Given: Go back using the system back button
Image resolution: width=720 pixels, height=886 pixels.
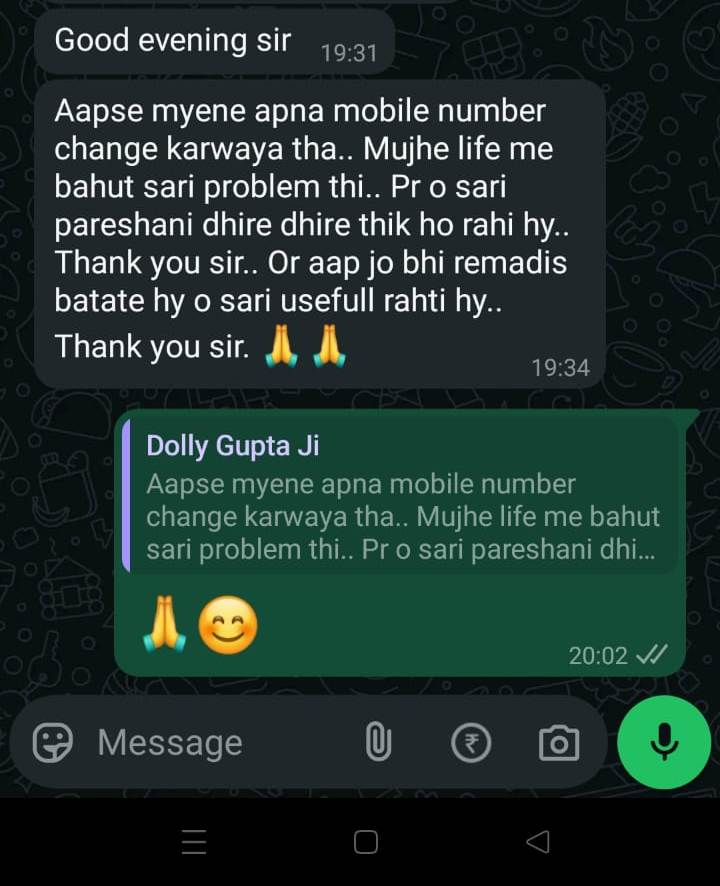Looking at the screenshot, I should [538, 842].
